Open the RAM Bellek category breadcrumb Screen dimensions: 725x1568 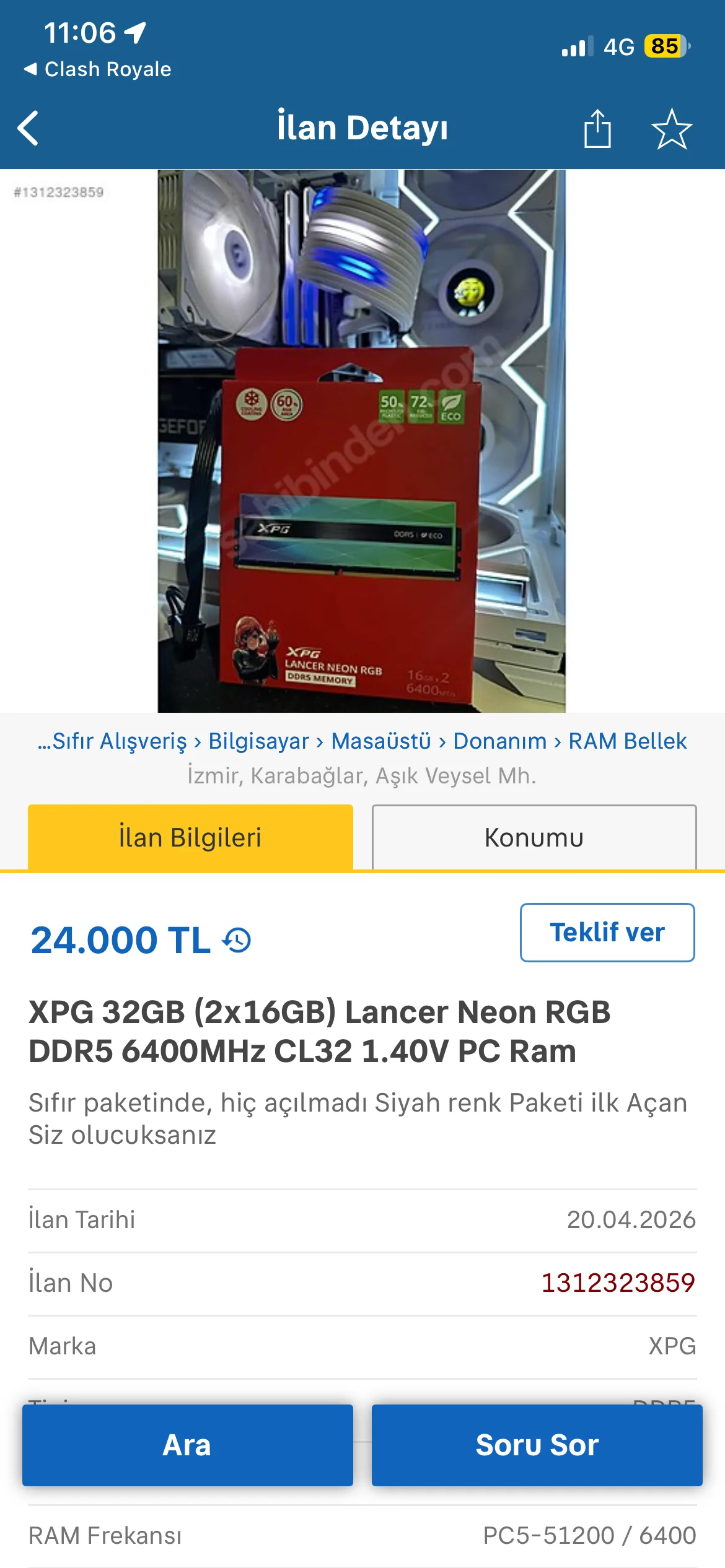[x=627, y=741]
